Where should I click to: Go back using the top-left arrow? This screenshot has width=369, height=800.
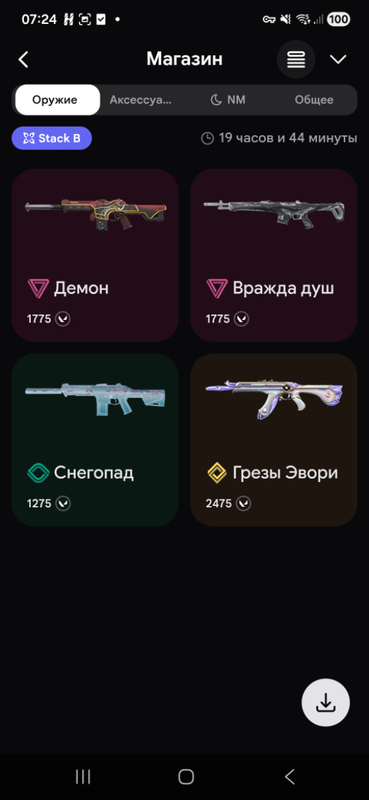pos(23,60)
